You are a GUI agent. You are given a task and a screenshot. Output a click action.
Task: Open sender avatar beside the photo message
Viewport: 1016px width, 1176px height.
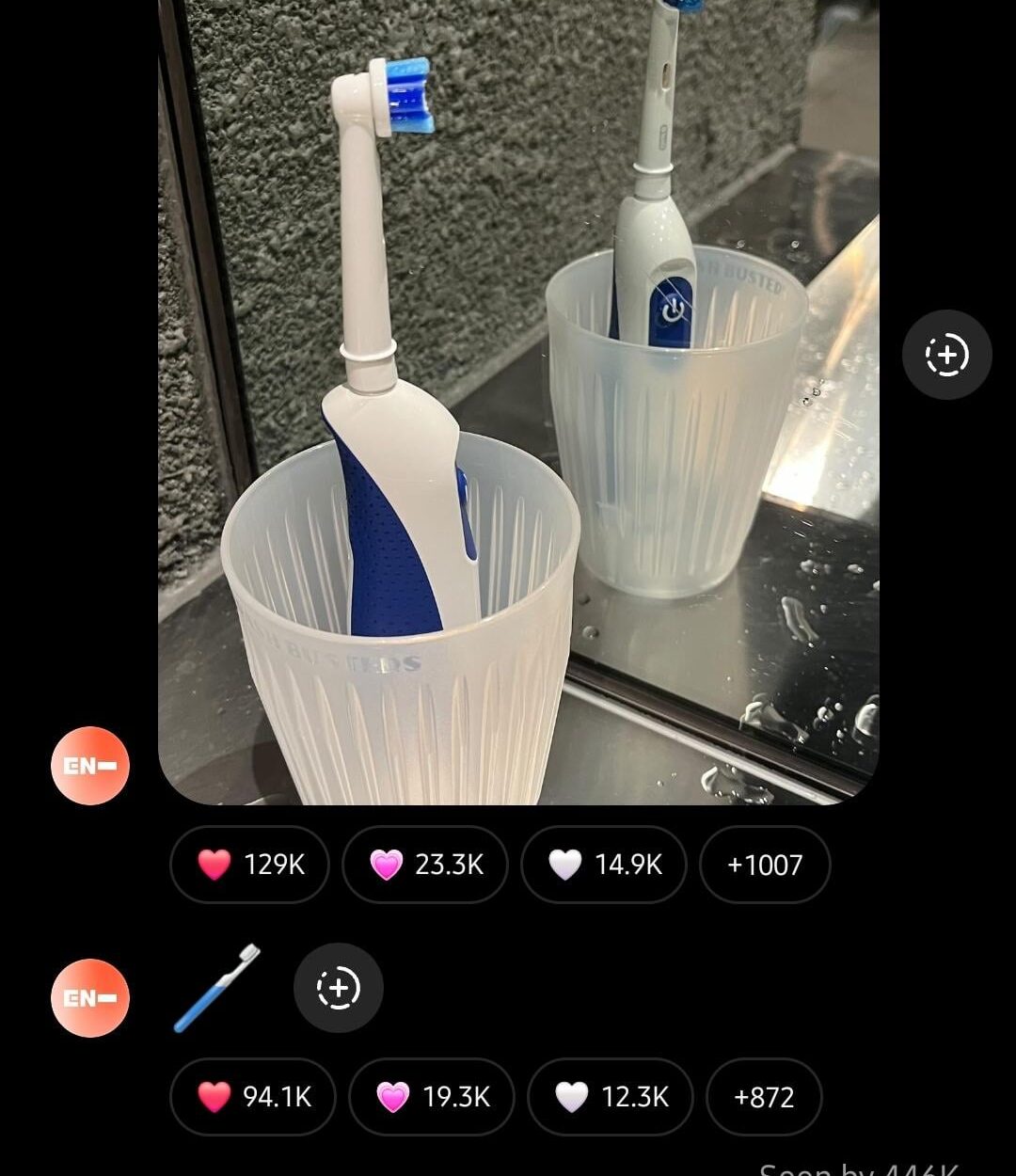(x=90, y=766)
